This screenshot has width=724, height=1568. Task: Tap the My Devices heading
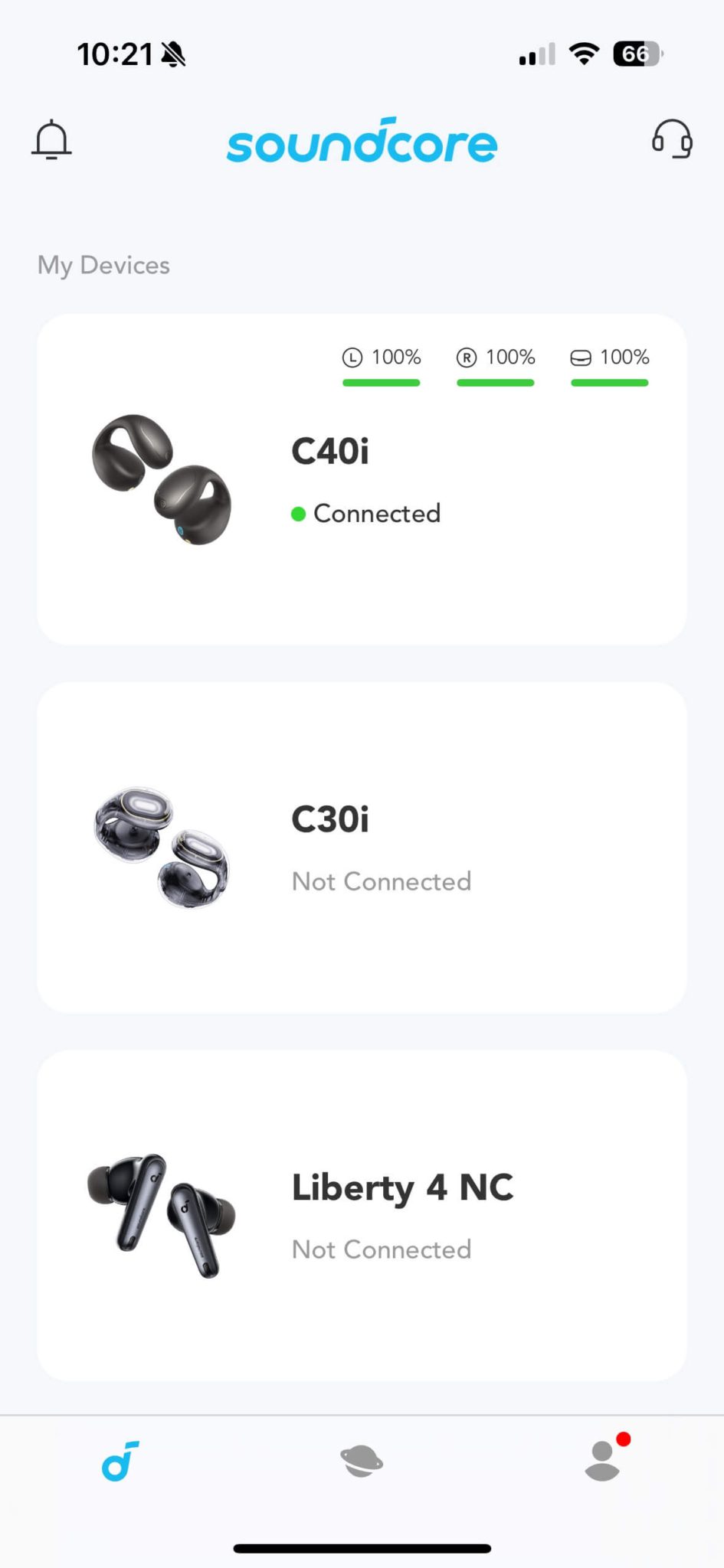(x=103, y=265)
